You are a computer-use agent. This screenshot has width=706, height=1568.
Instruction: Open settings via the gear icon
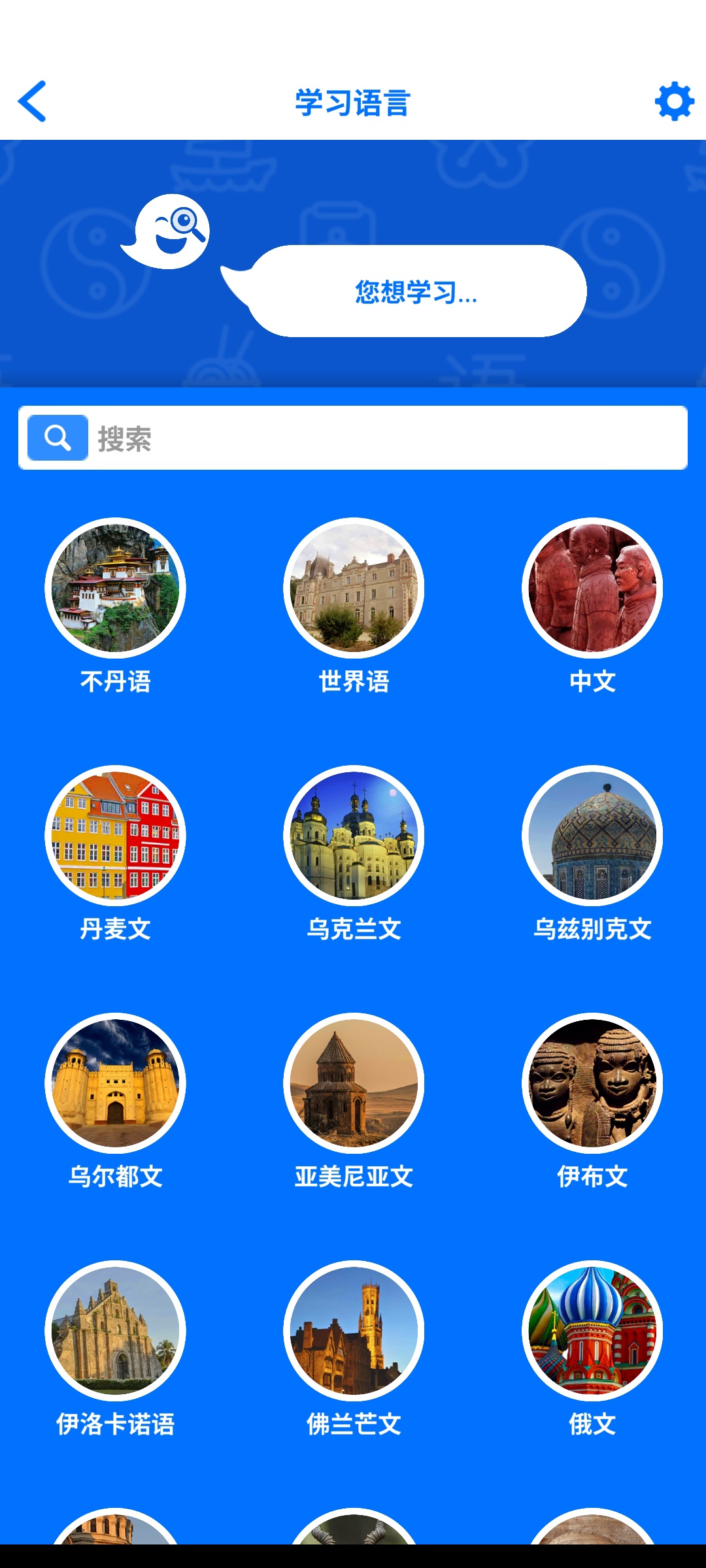pos(674,101)
